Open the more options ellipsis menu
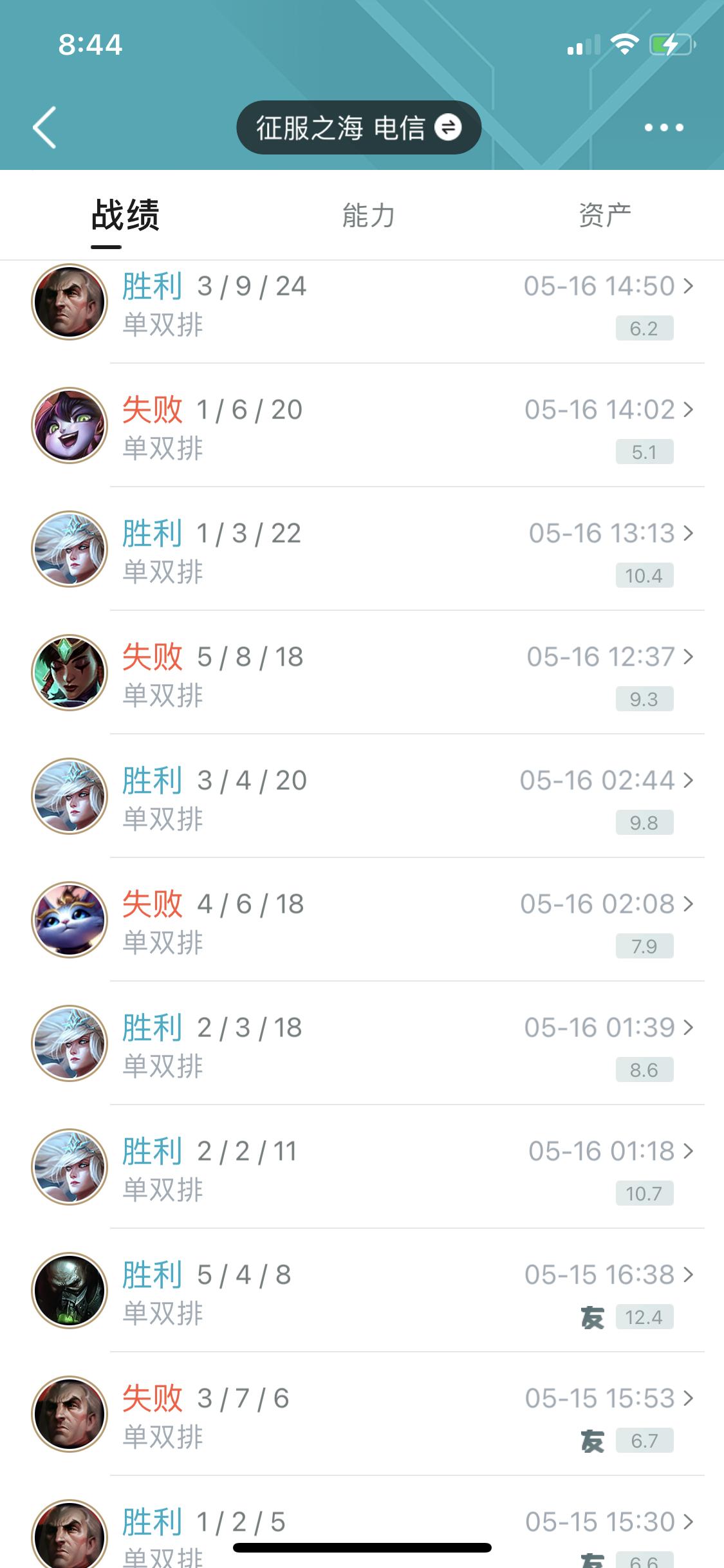 tap(664, 127)
